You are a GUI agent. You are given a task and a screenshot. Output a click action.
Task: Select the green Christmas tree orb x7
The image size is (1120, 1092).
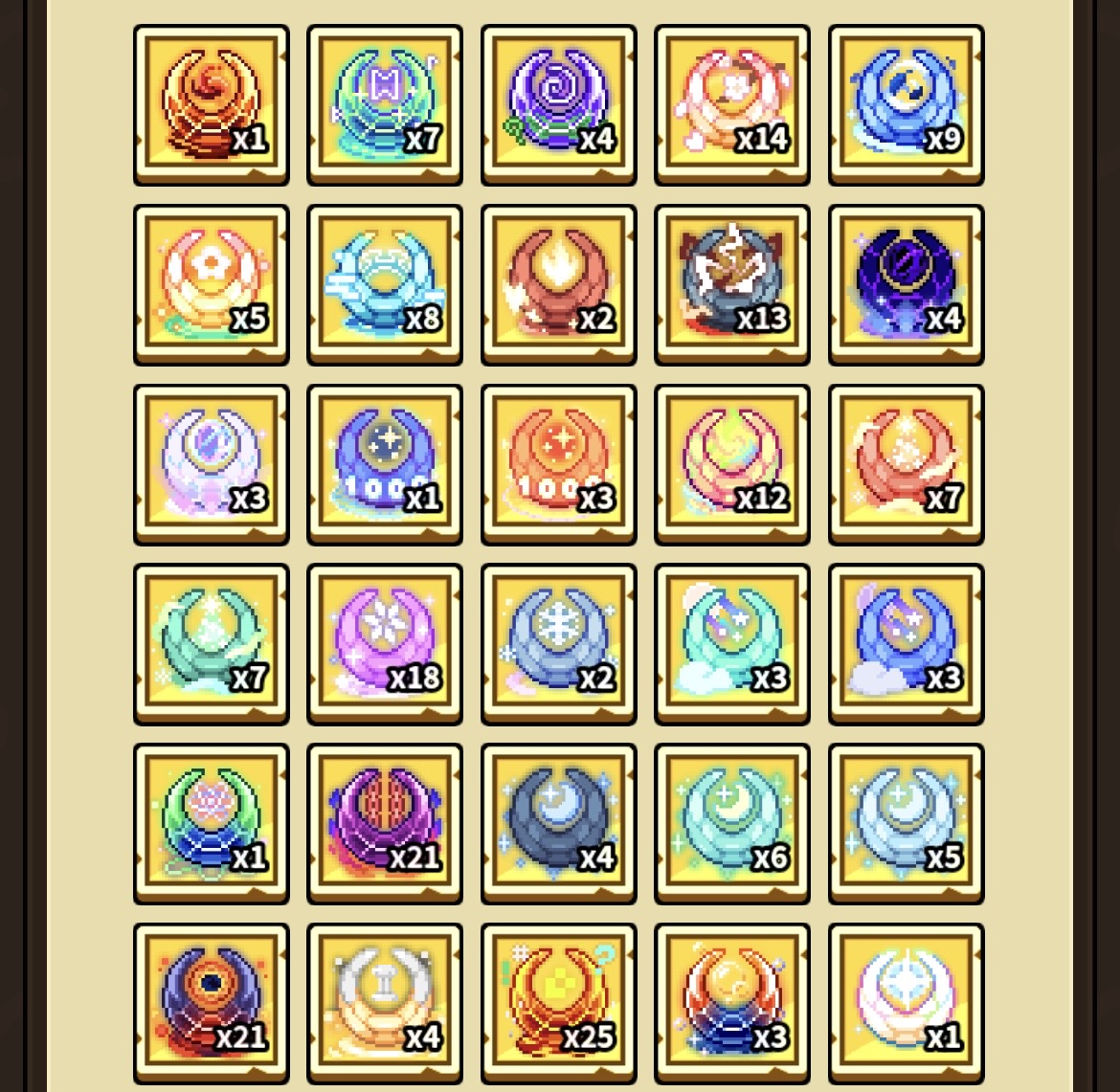tap(212, 644)
